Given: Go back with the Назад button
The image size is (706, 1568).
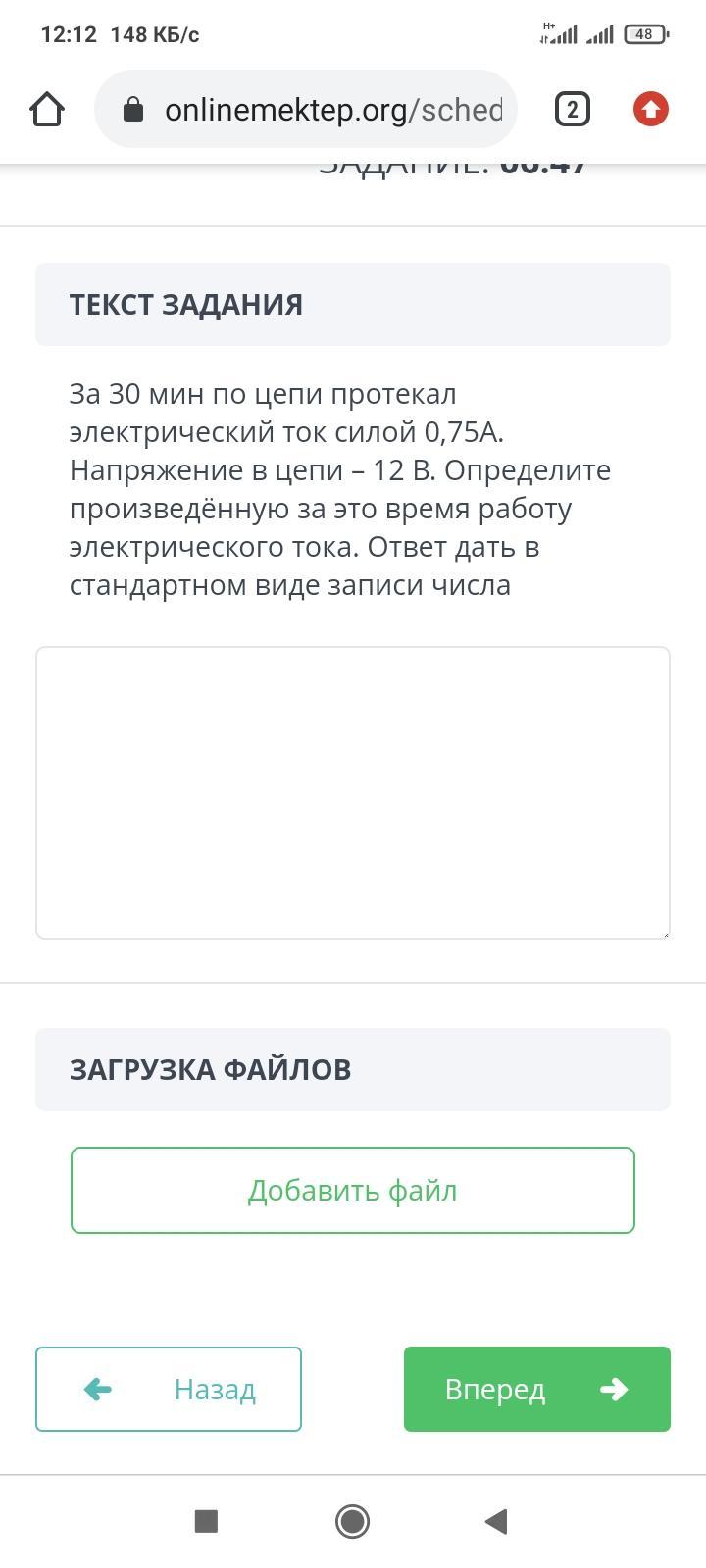Looking at the screenshot, I should [169, 1389].
